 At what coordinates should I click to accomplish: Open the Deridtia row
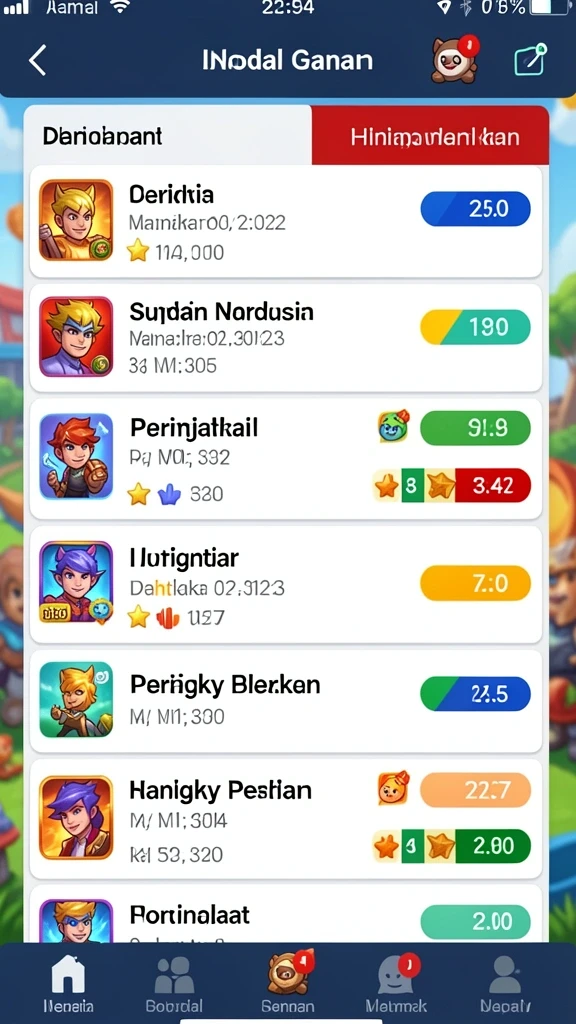pyautogui.click(x=286, y=222)
